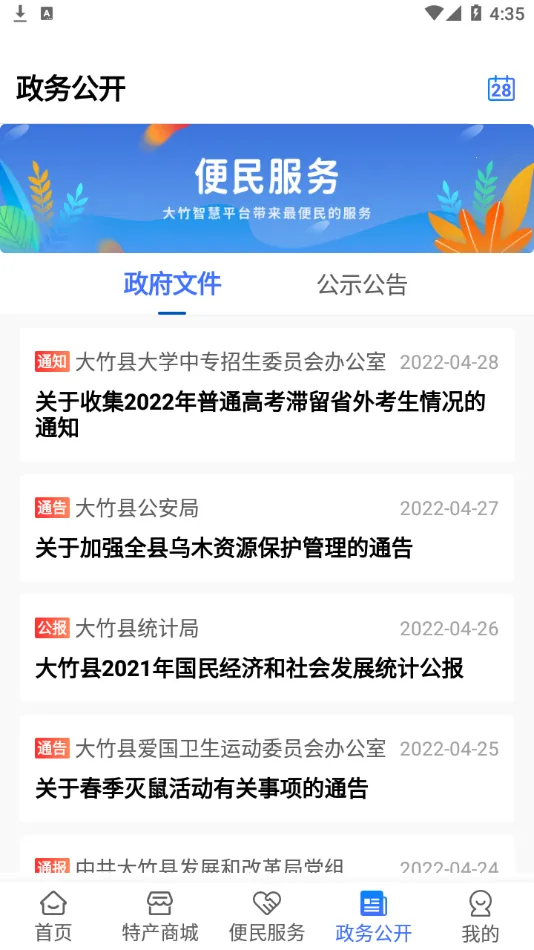
Task: Select the 政府文件 tab
Action: click(172, 284)
